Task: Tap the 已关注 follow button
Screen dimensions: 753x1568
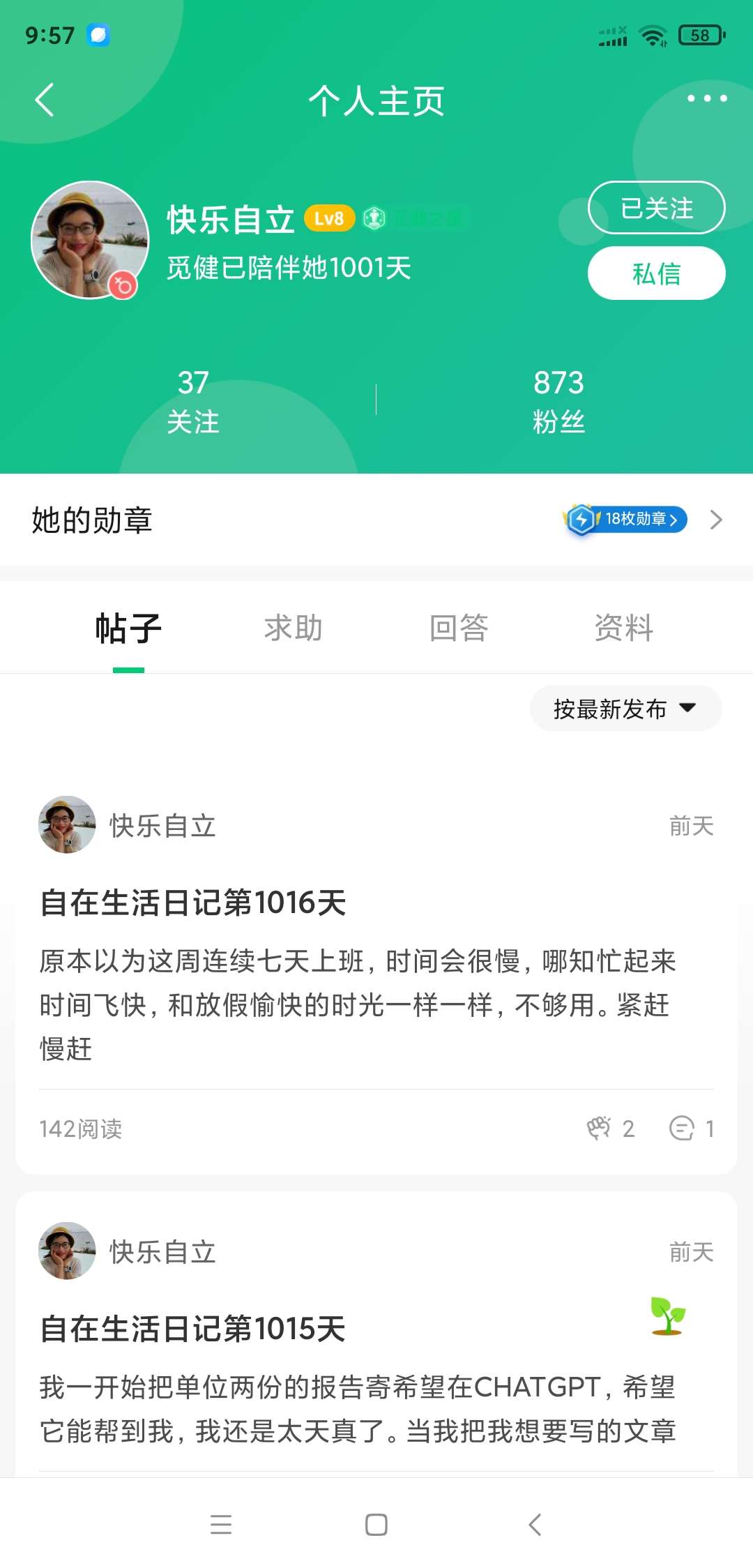Action: tap(656, 208)
